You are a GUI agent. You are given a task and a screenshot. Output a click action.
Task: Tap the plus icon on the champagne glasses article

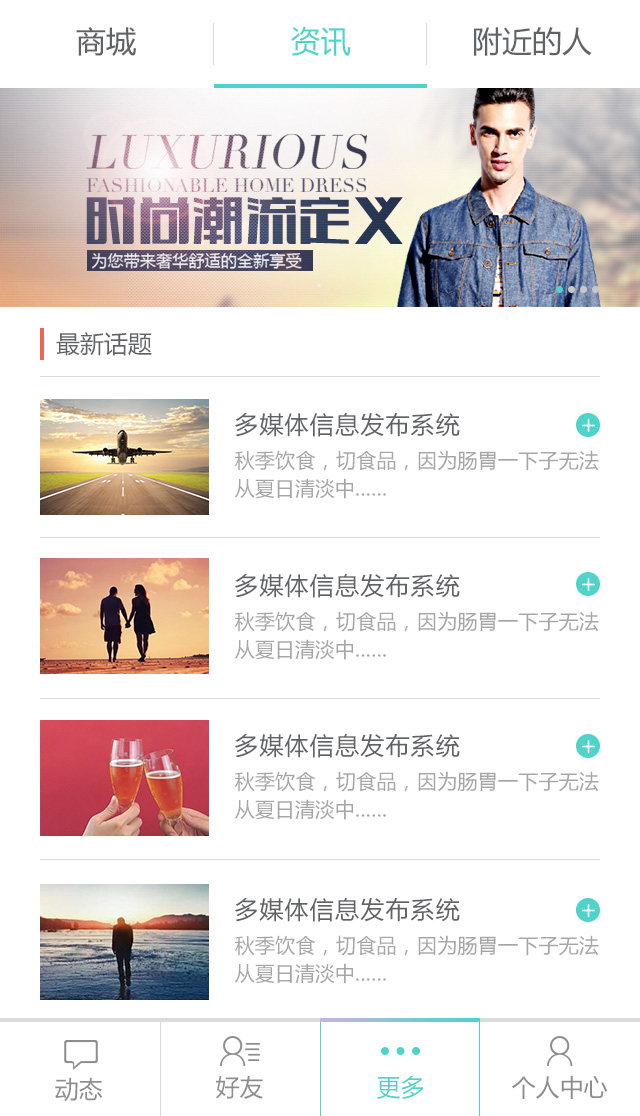[x=588, y=746]
